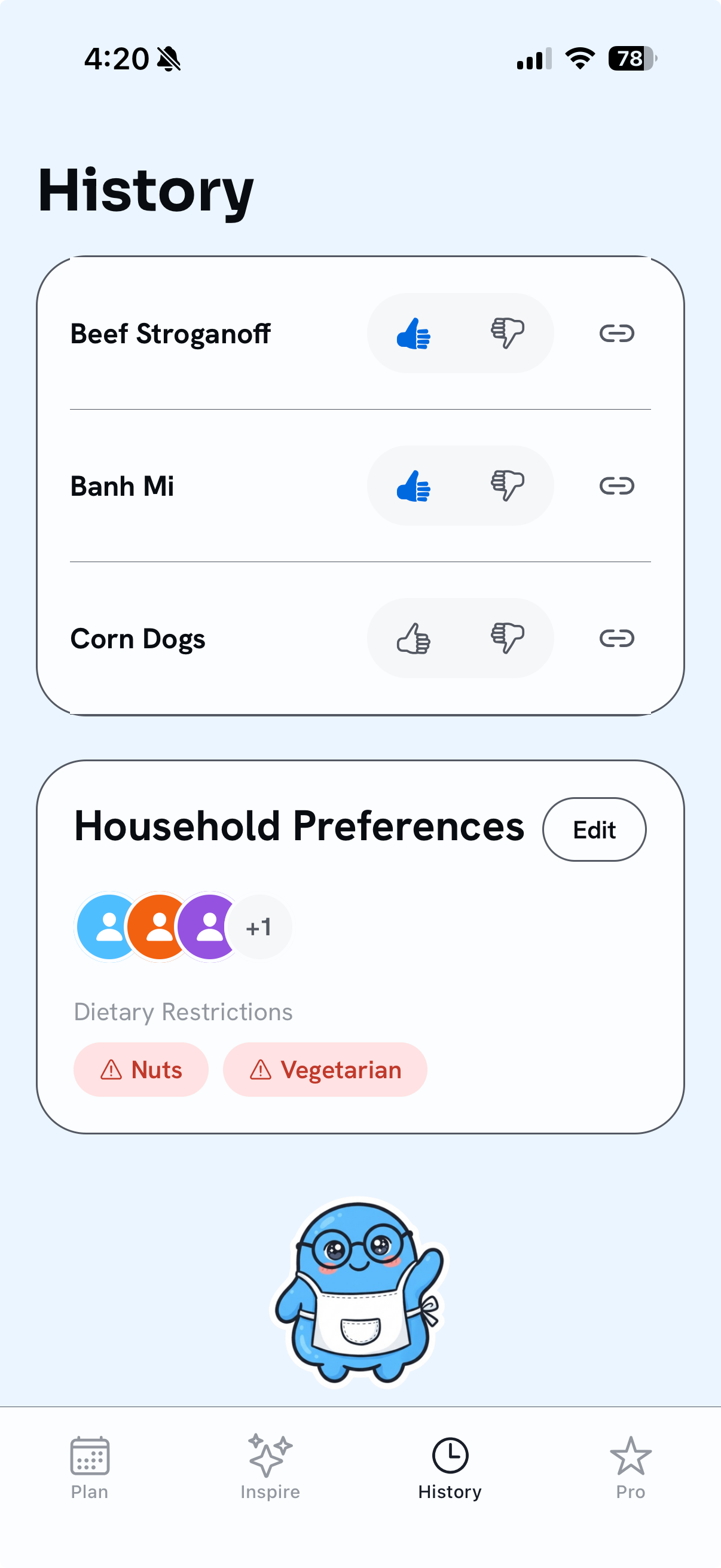Go to the Inspire tab

(x=270, y=1468)
